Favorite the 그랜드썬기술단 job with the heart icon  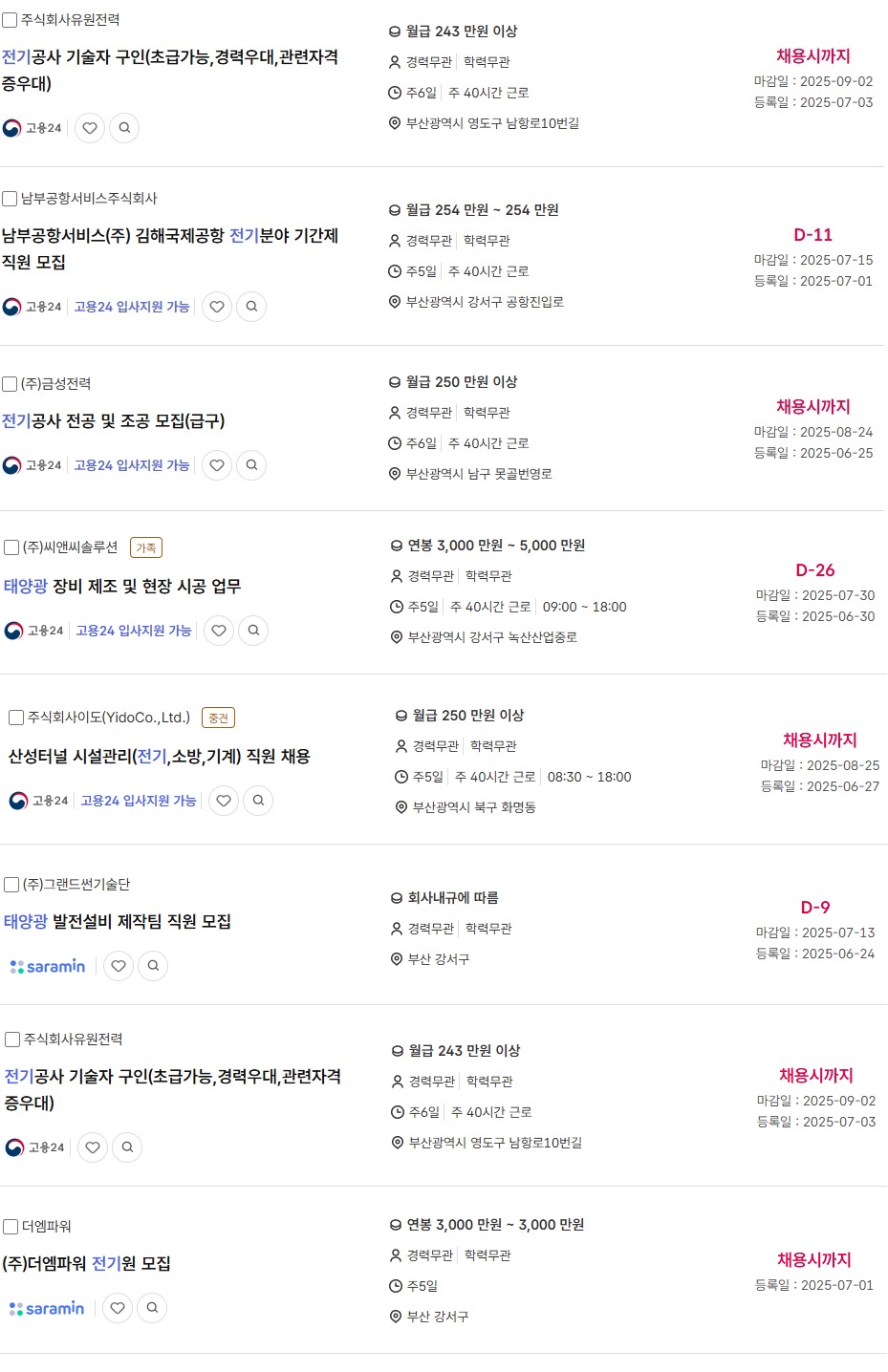tap(119, 966)
